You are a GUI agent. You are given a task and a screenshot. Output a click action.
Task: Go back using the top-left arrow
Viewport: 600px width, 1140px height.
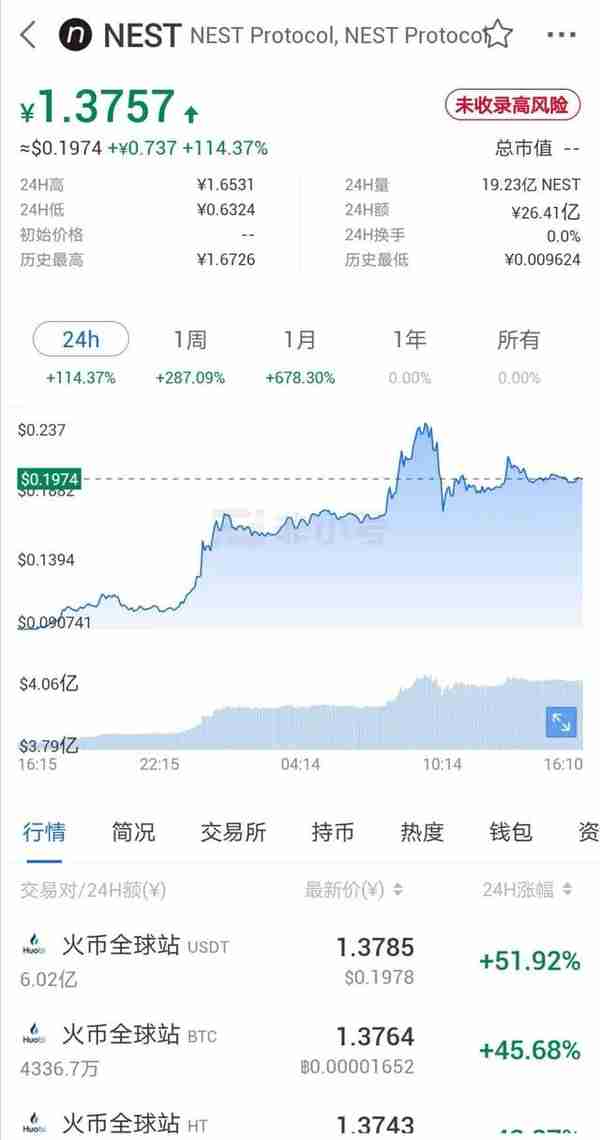pos(28,34)
